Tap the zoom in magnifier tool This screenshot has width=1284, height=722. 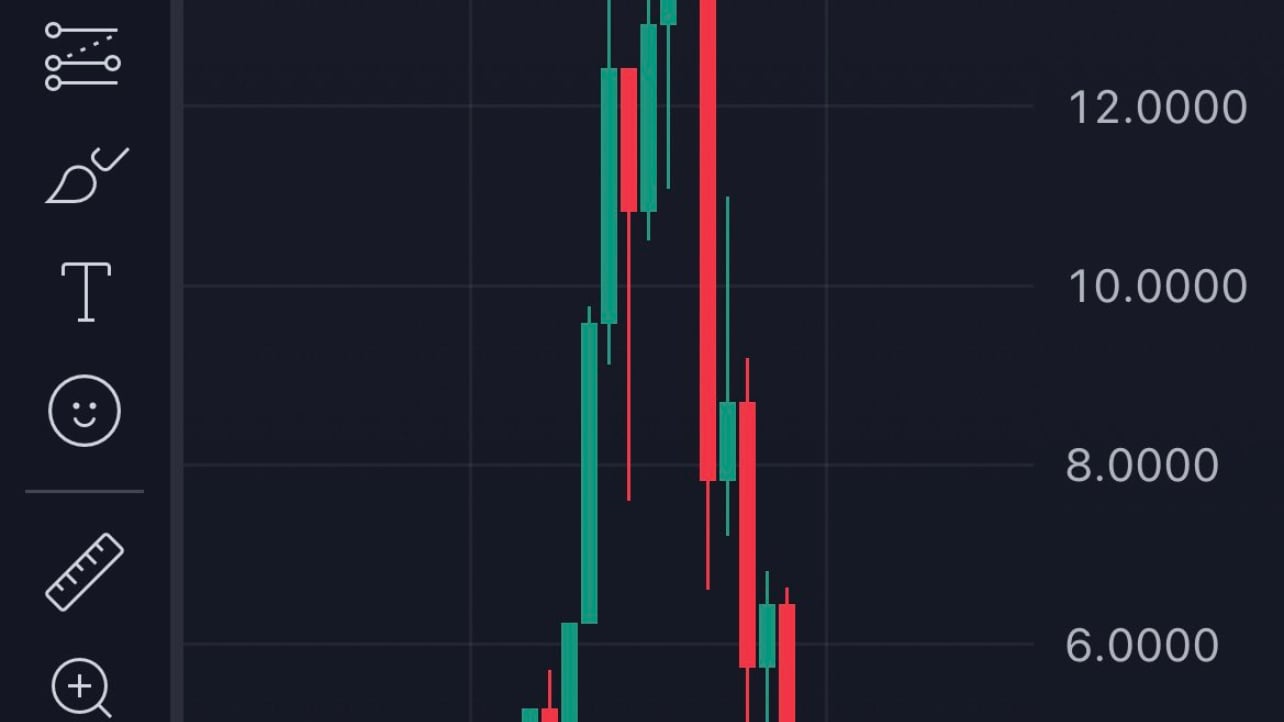click(x=83, y=690)
